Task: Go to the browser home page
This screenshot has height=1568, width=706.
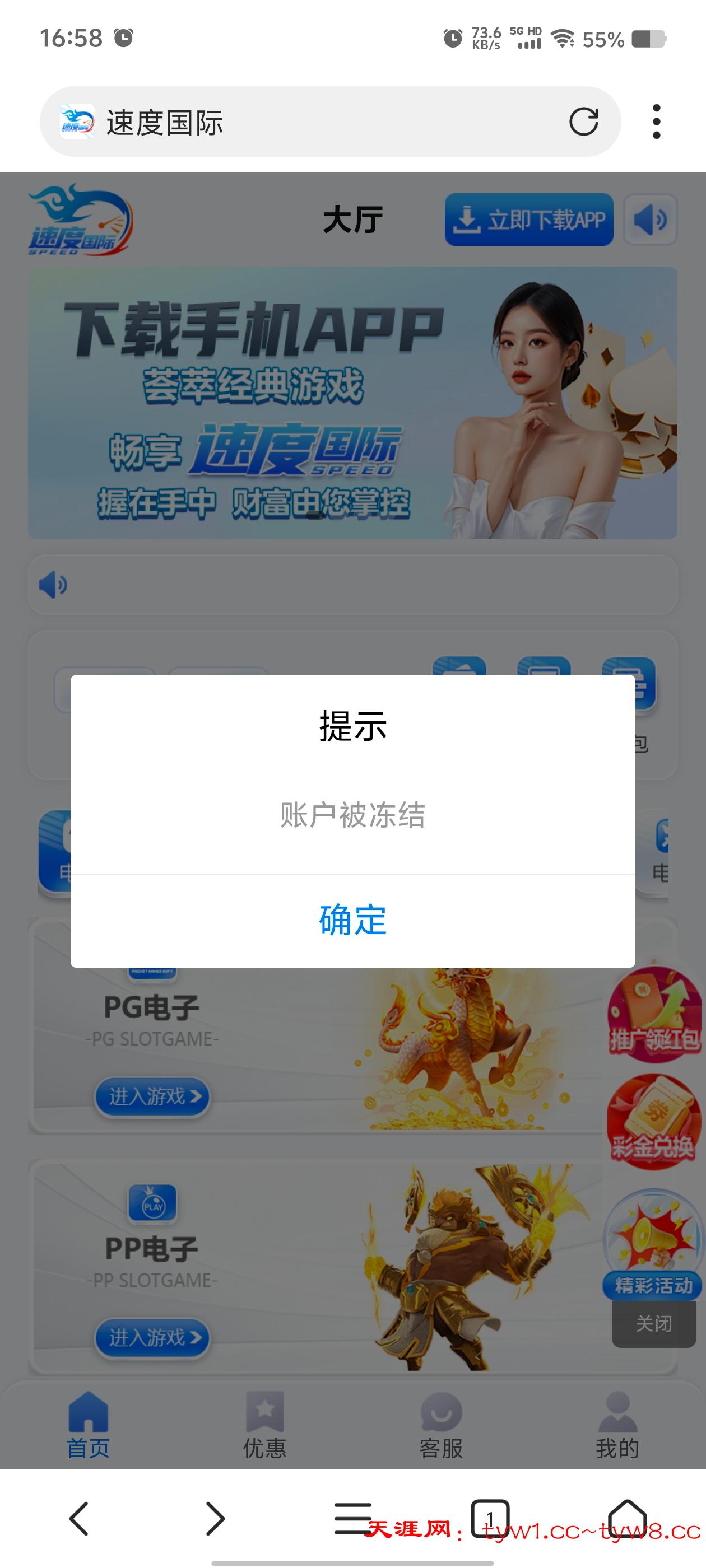Action: tap(627, 1518)
